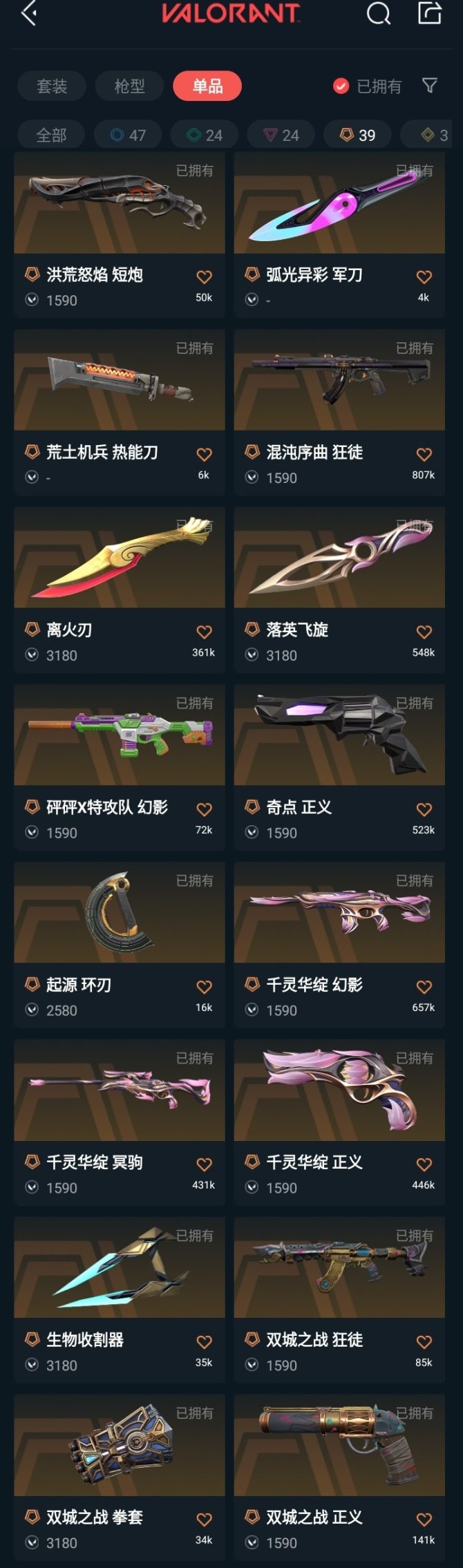The width and height of the screenshot is (463, 1568).
Task: Select the green tier chip with 24
Action: (x=205, y=135)
